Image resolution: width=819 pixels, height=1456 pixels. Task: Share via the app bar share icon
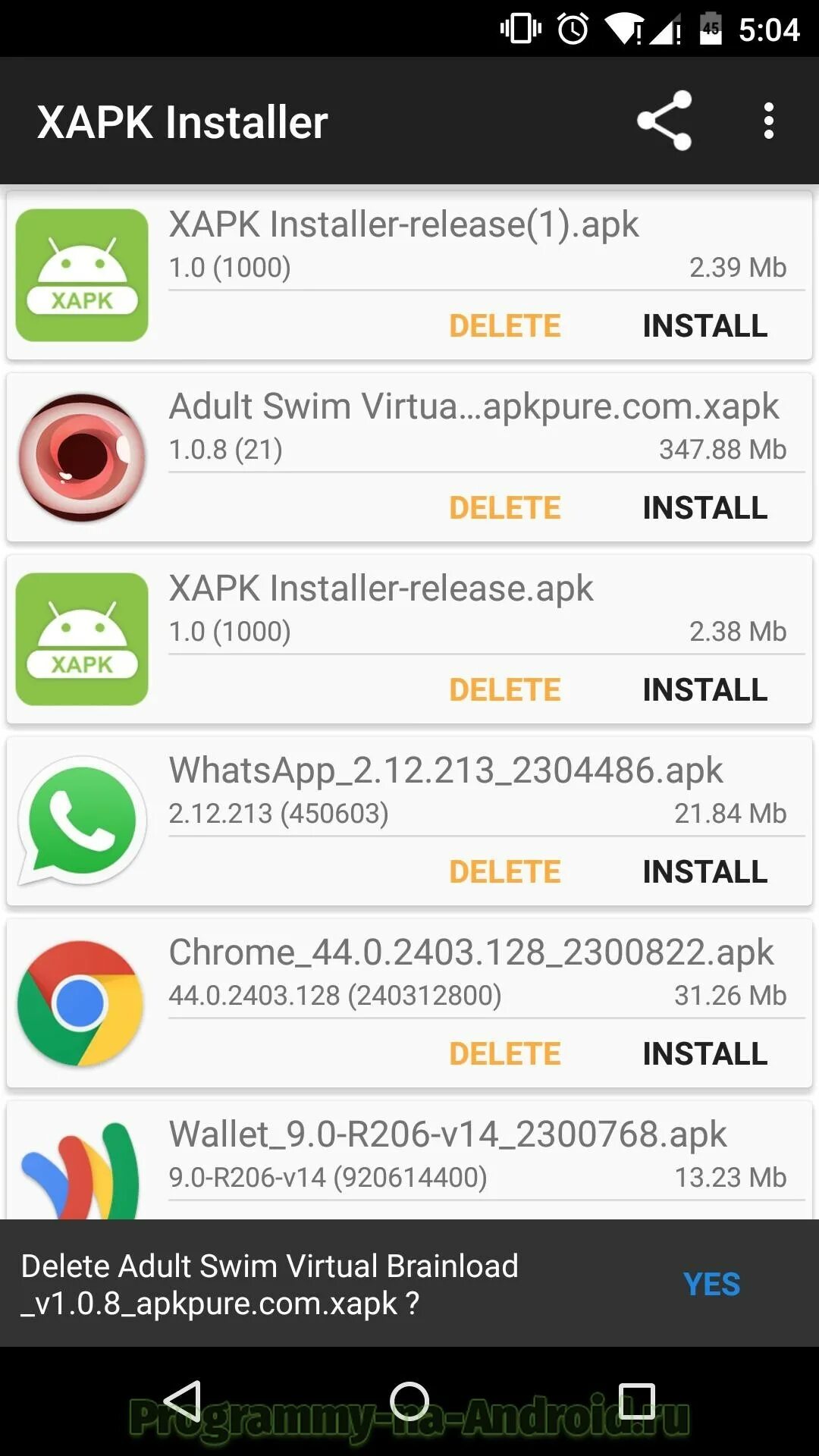[664, 121]
